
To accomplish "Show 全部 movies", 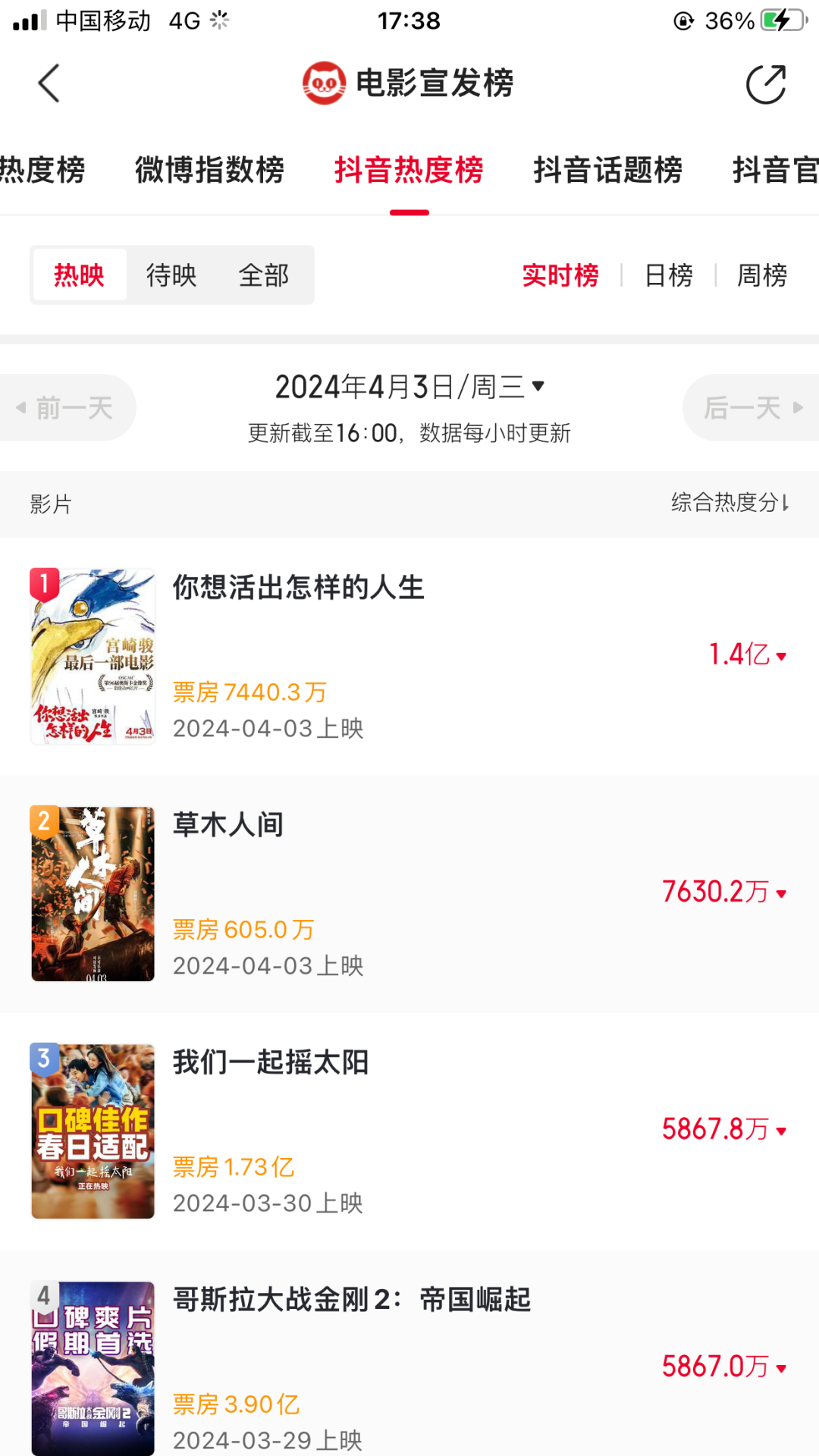I will pos(263,275).
